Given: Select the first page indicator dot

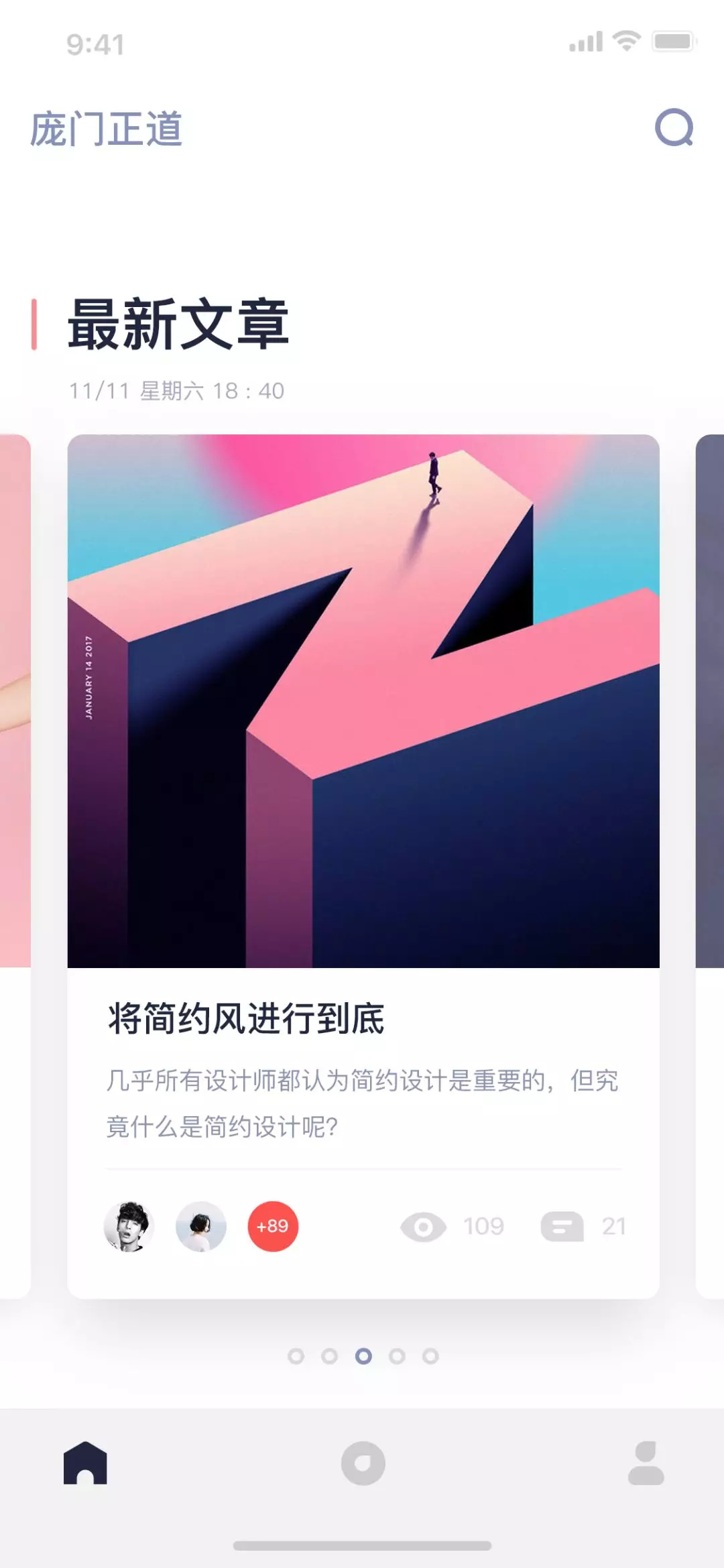Looking at the screenshot, I should tap(296, 1356).
